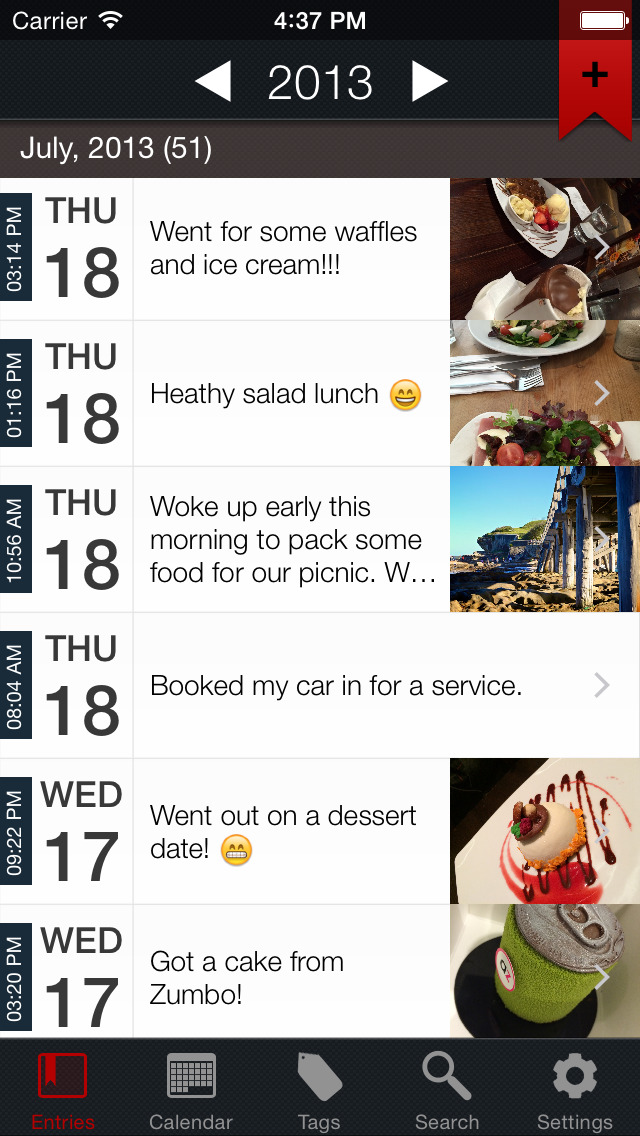The image size is (640, 1136).
Task: Select the Entries tab
Action: point(63,1090)
